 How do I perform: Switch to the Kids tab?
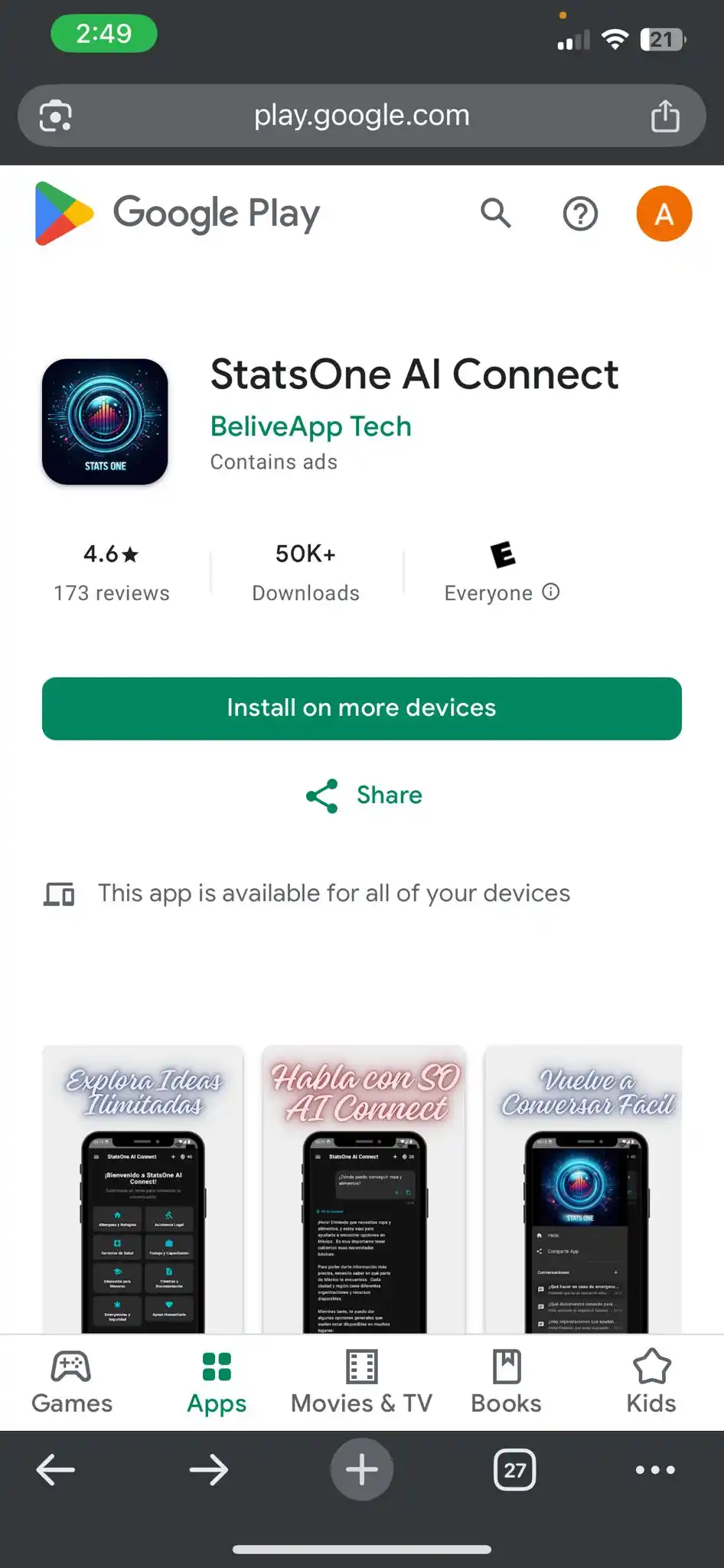[x=651, y=1383]
